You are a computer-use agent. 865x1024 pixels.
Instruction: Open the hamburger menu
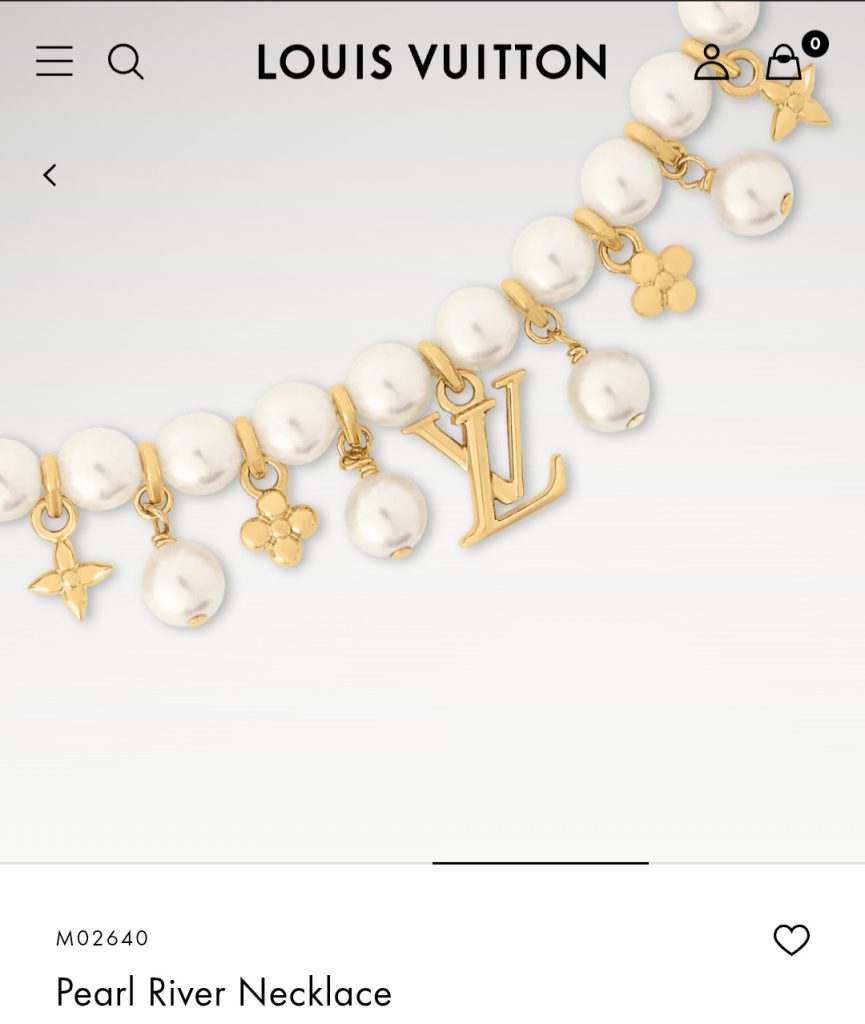(x=54, y=61)
